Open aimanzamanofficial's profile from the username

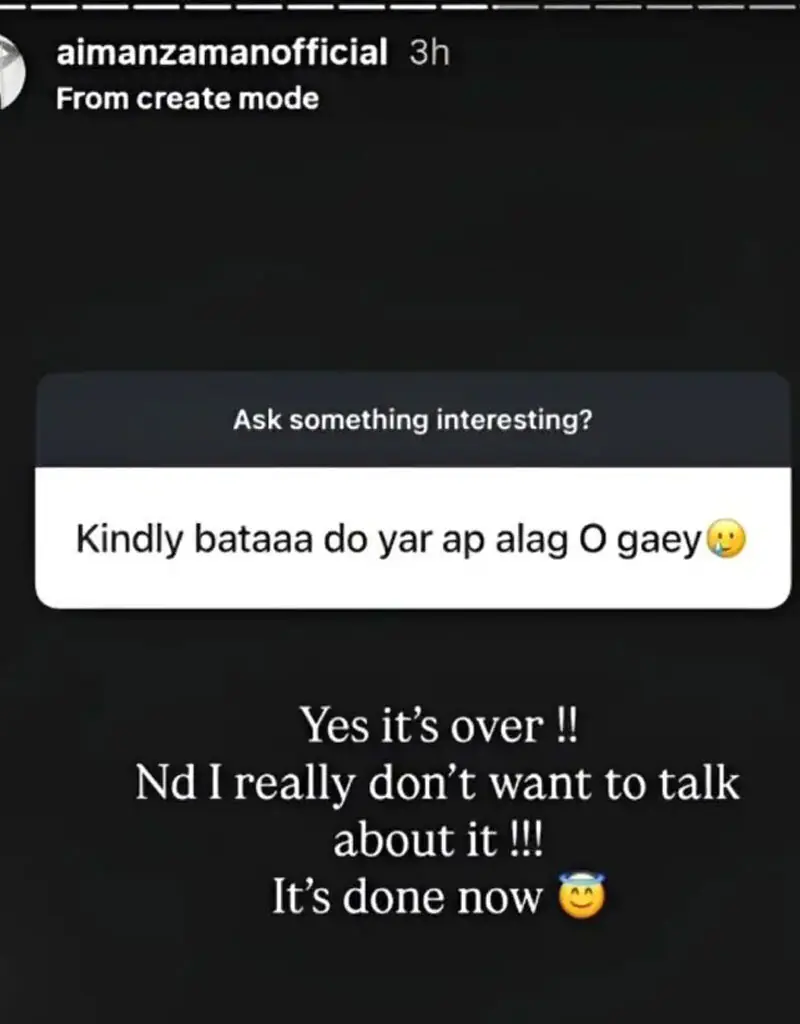pyautogui.click(x=221, y=53)
